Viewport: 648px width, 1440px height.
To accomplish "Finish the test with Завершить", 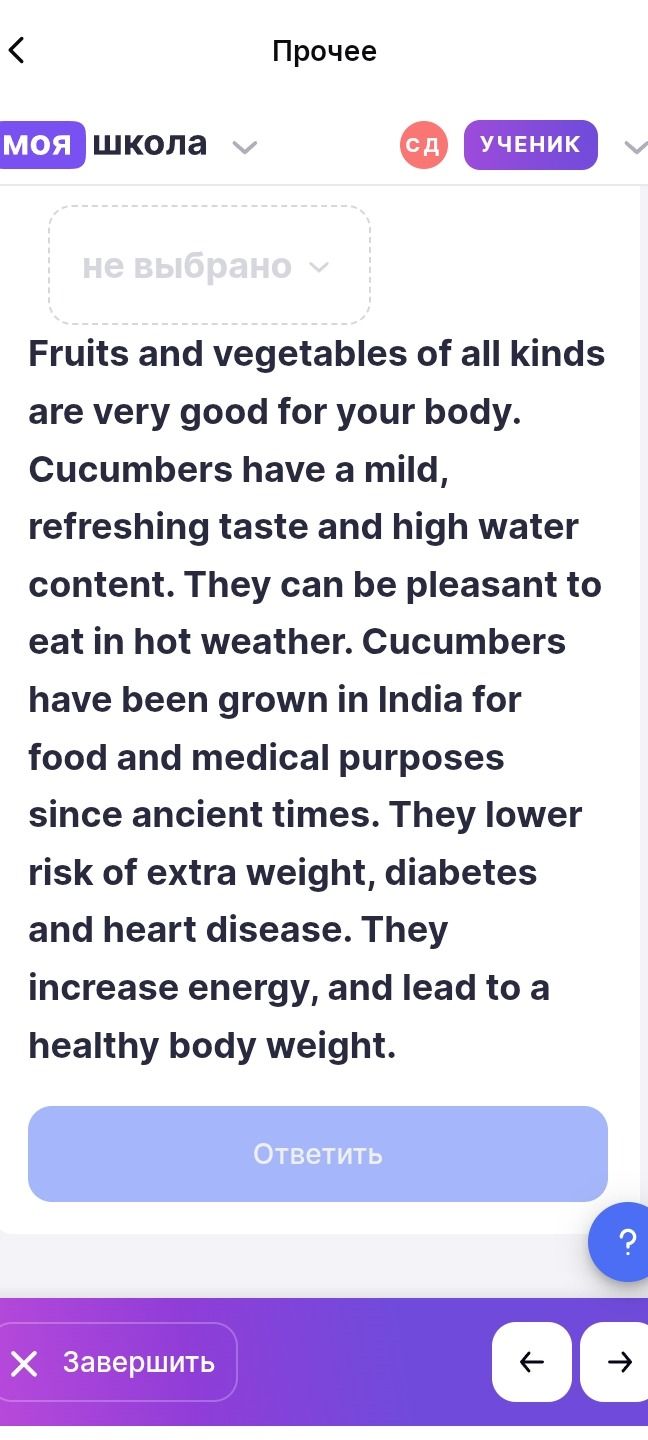I will pyautogui.click(x=115, y=1362).
